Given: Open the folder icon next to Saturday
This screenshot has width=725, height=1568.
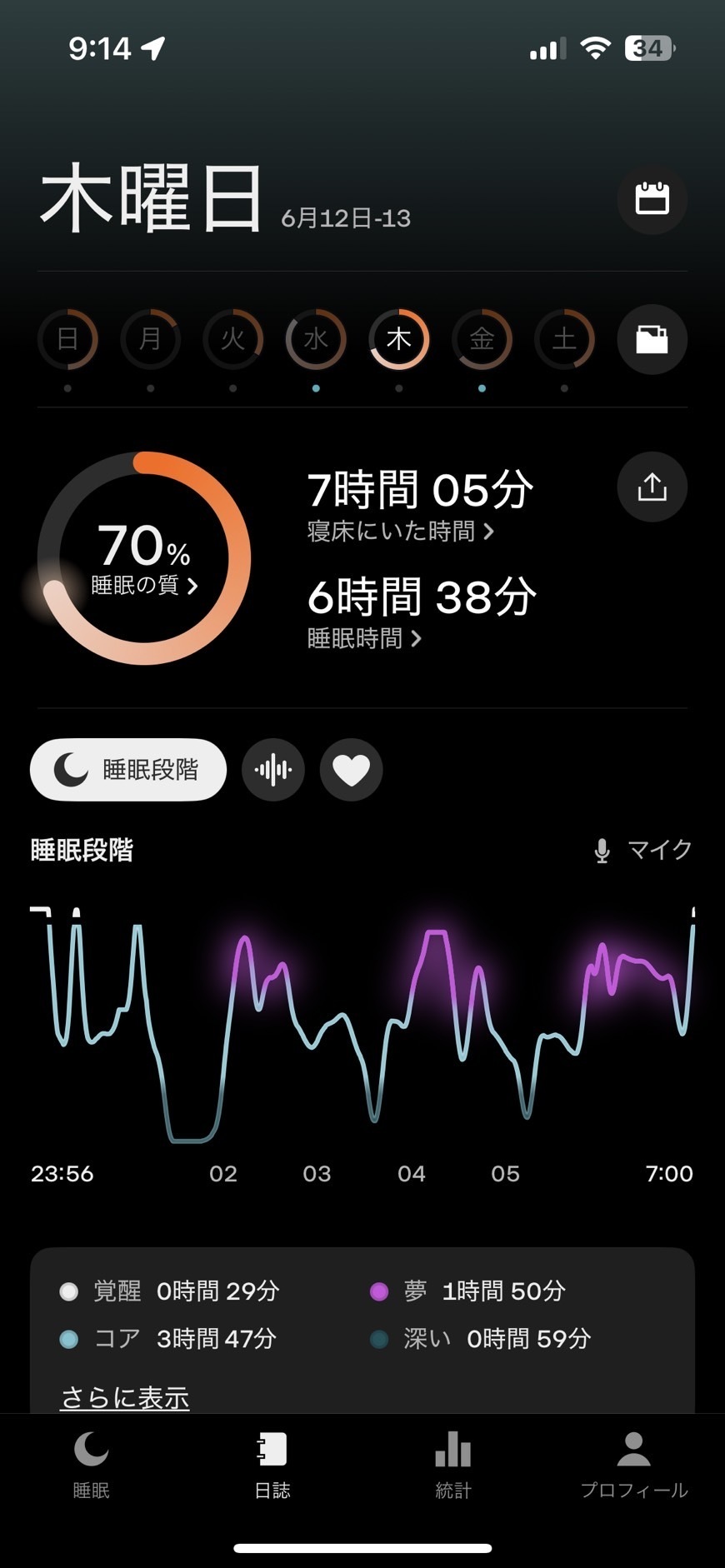Looking at the screenshot, I should click(x=652, y=339).
